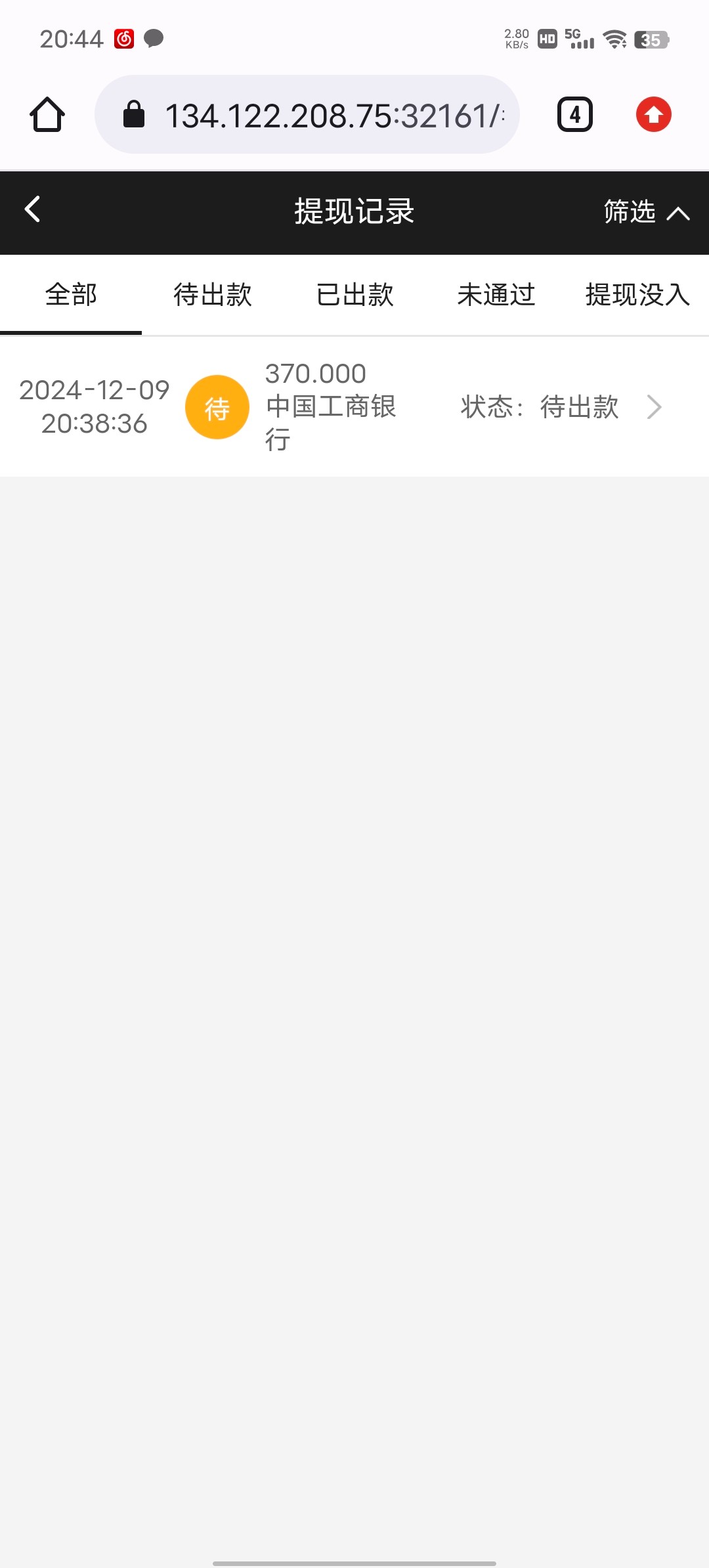
Task: Tap the browser home icon
Action: point(47,115)
